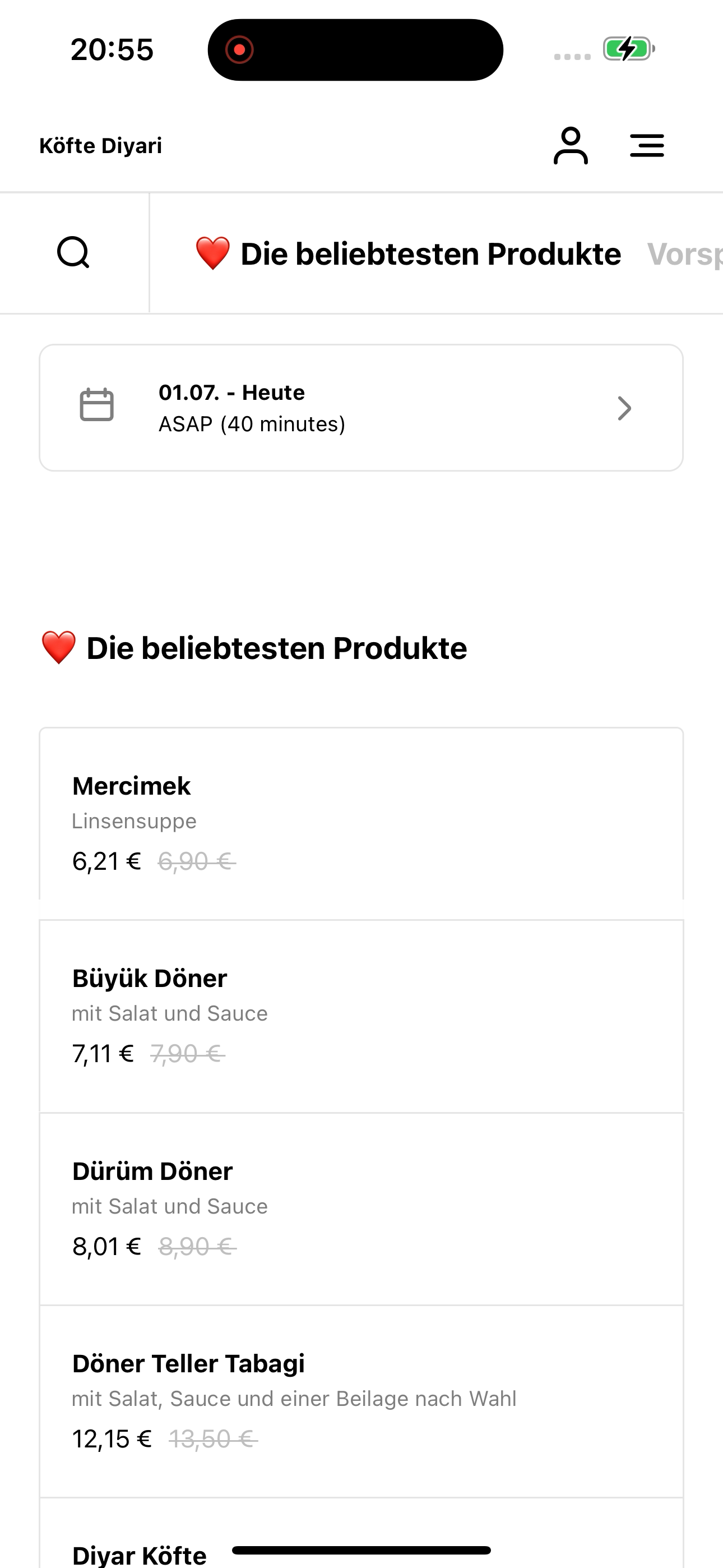This screenshot has width=723, height=1568.
Task: Open the hamburger menu
Action: point(646,145)
